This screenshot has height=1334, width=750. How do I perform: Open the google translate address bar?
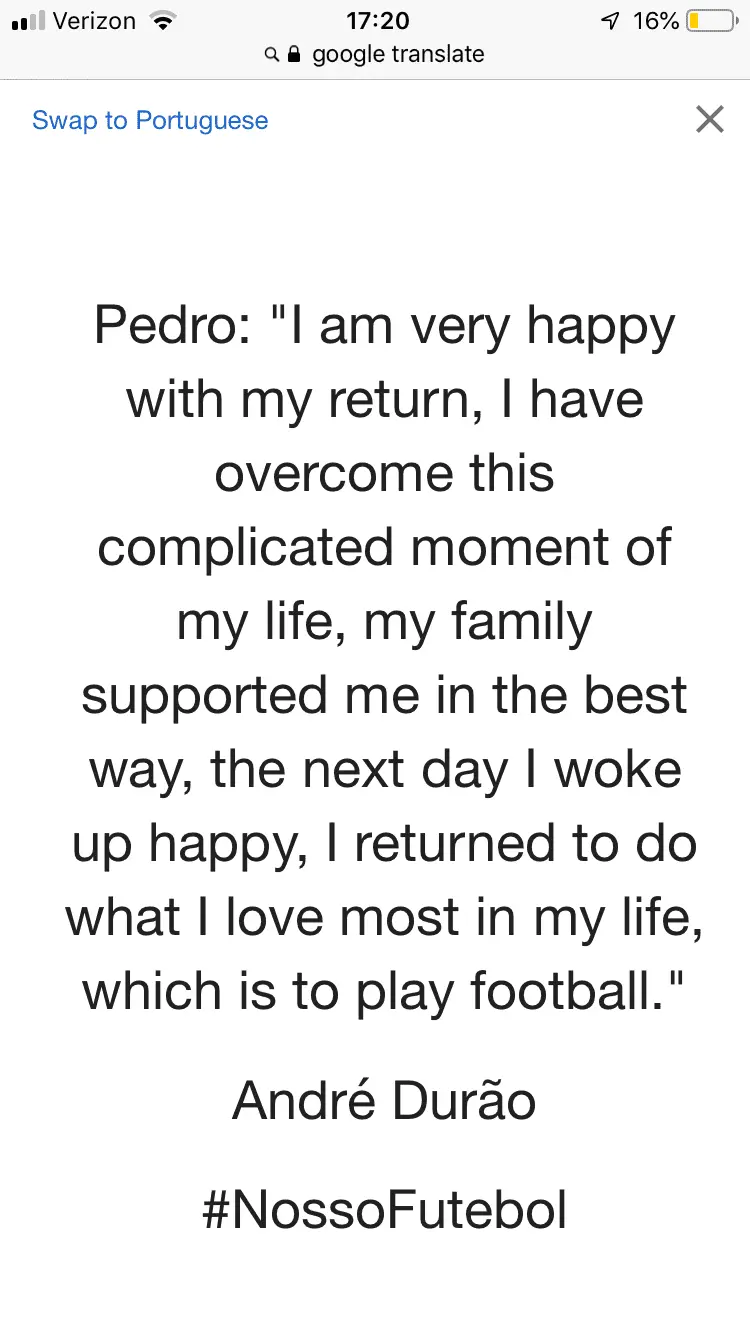[x=375, y=54]
